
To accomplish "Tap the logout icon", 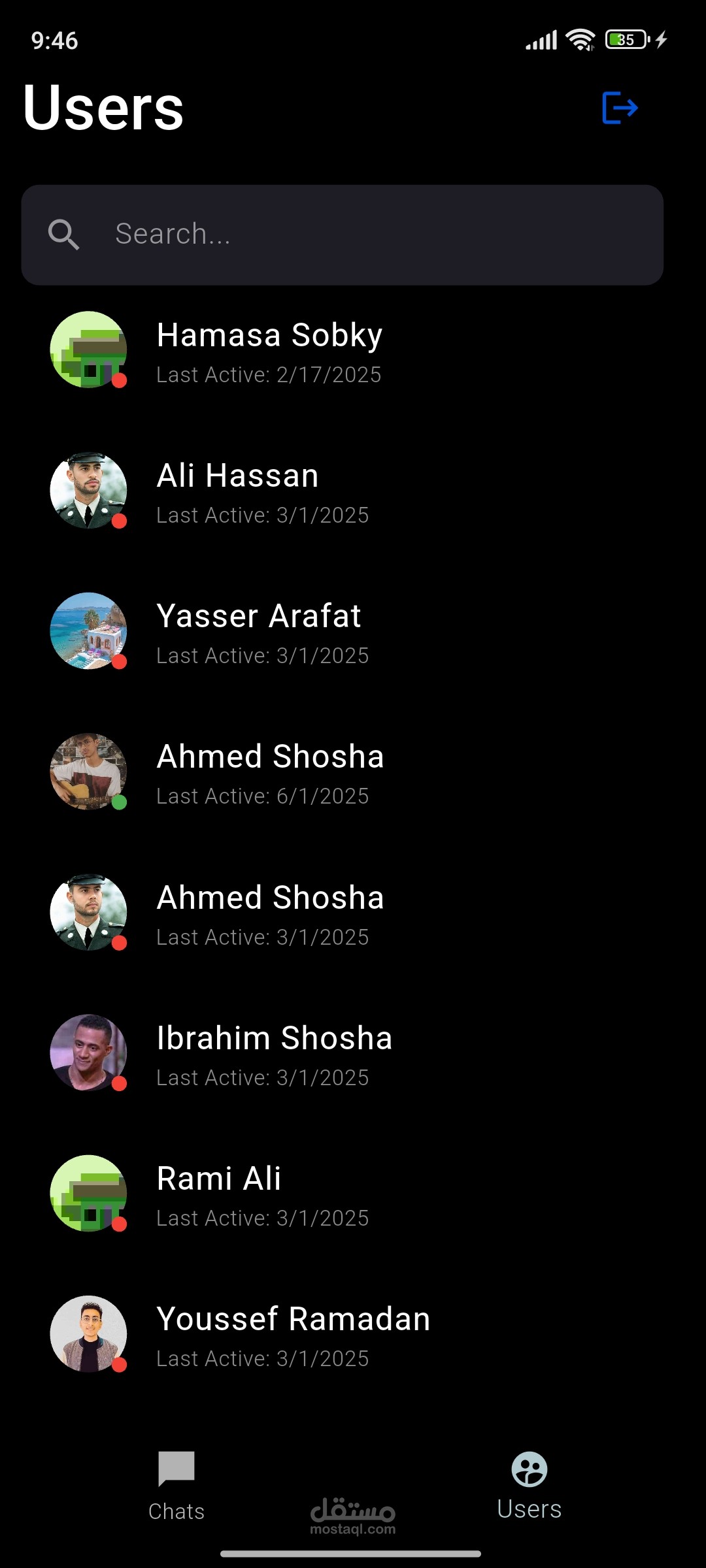I will (619, 108).
